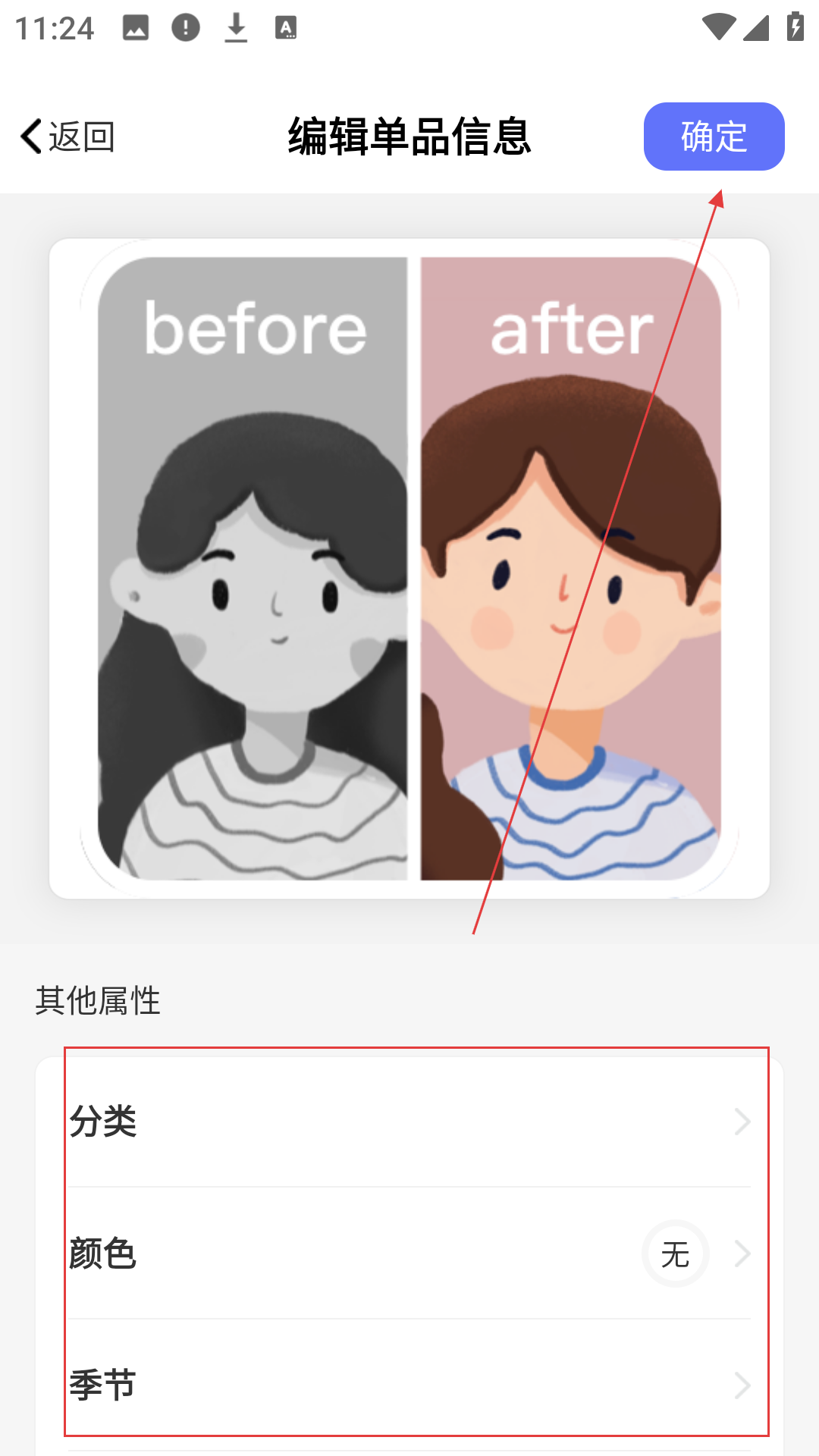Image resolution: width=819 pixels, height=1456 pixels.
Task: Open the 颜色 color row
Action: tap(409, 1254)
